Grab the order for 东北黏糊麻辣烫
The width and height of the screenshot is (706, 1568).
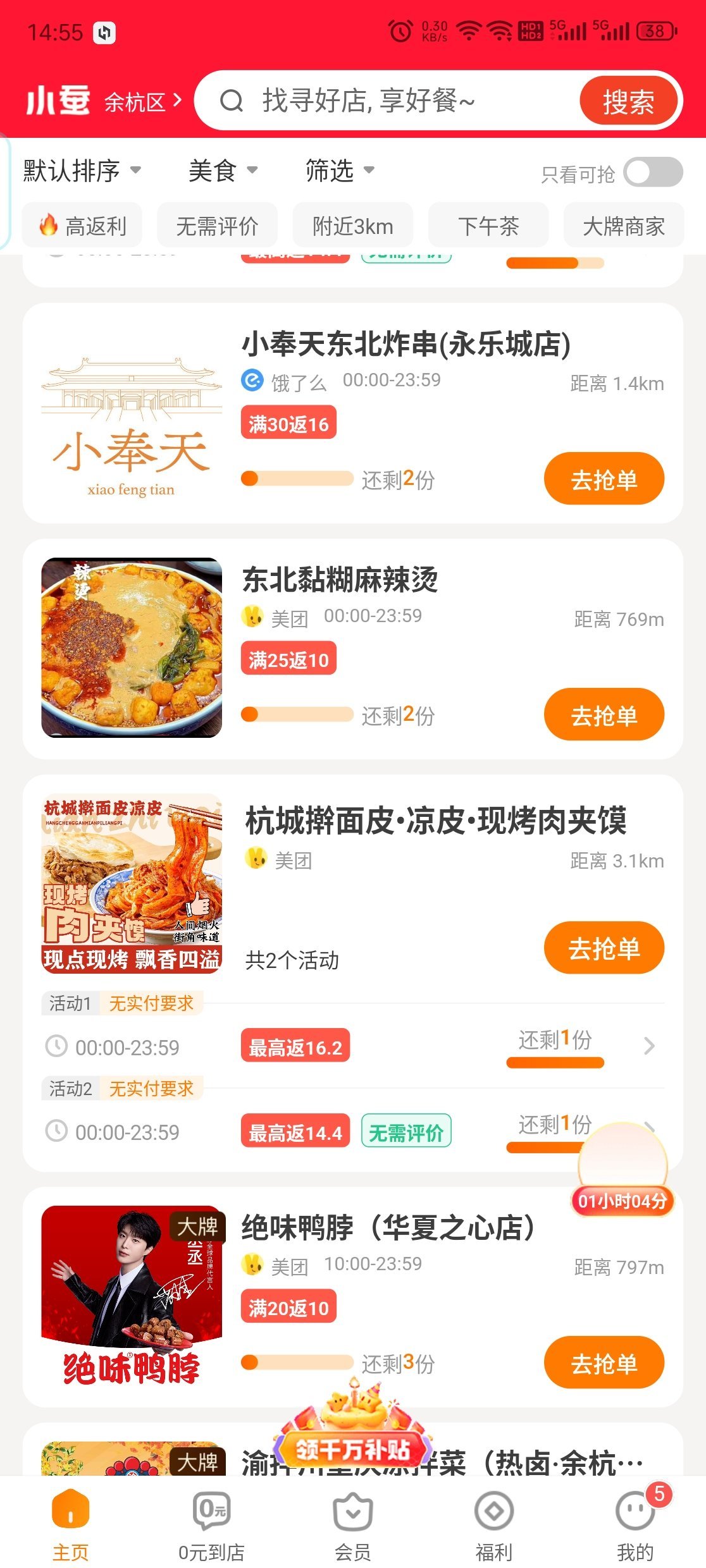[x=604, y=714]
